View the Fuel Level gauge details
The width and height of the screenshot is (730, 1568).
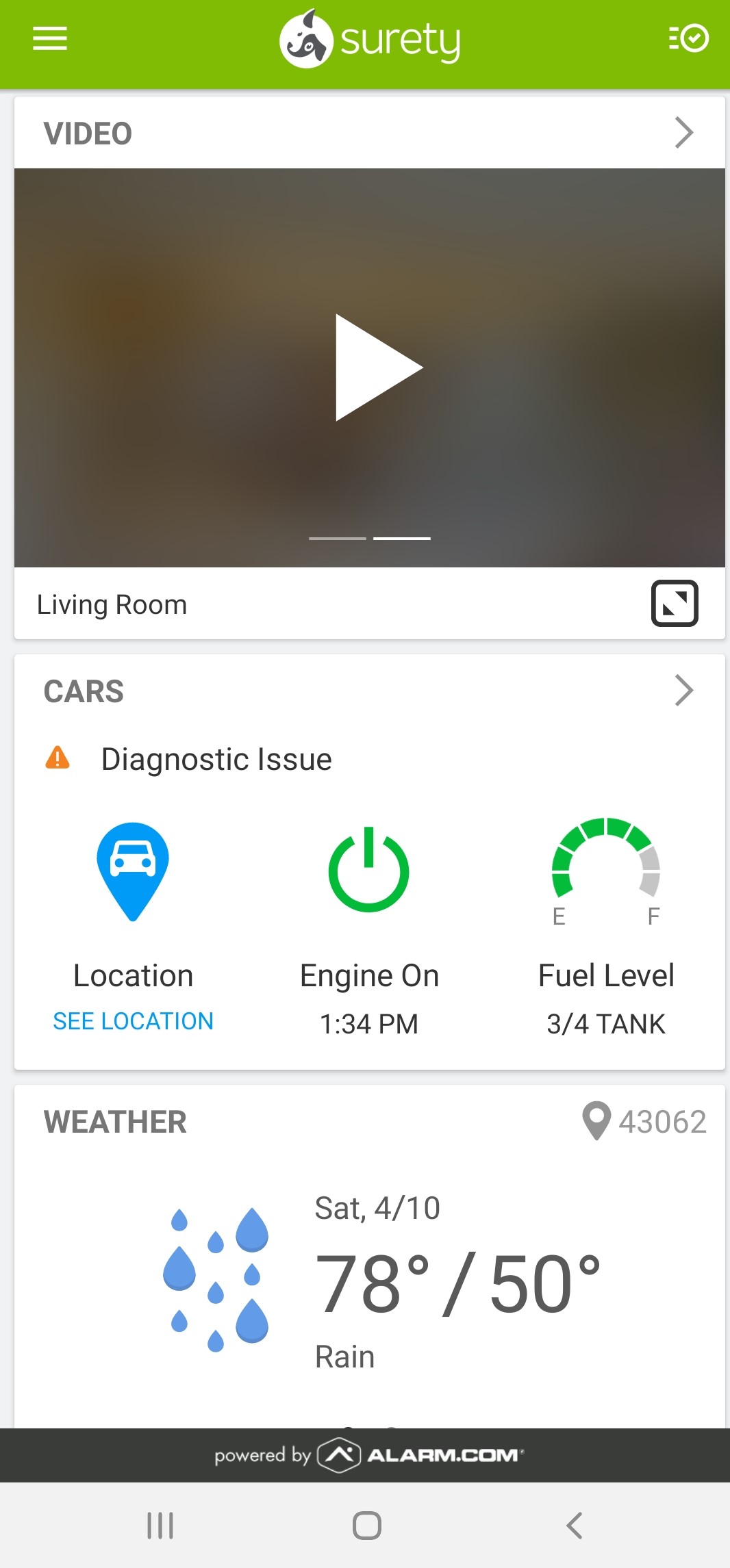click(606, 871)
